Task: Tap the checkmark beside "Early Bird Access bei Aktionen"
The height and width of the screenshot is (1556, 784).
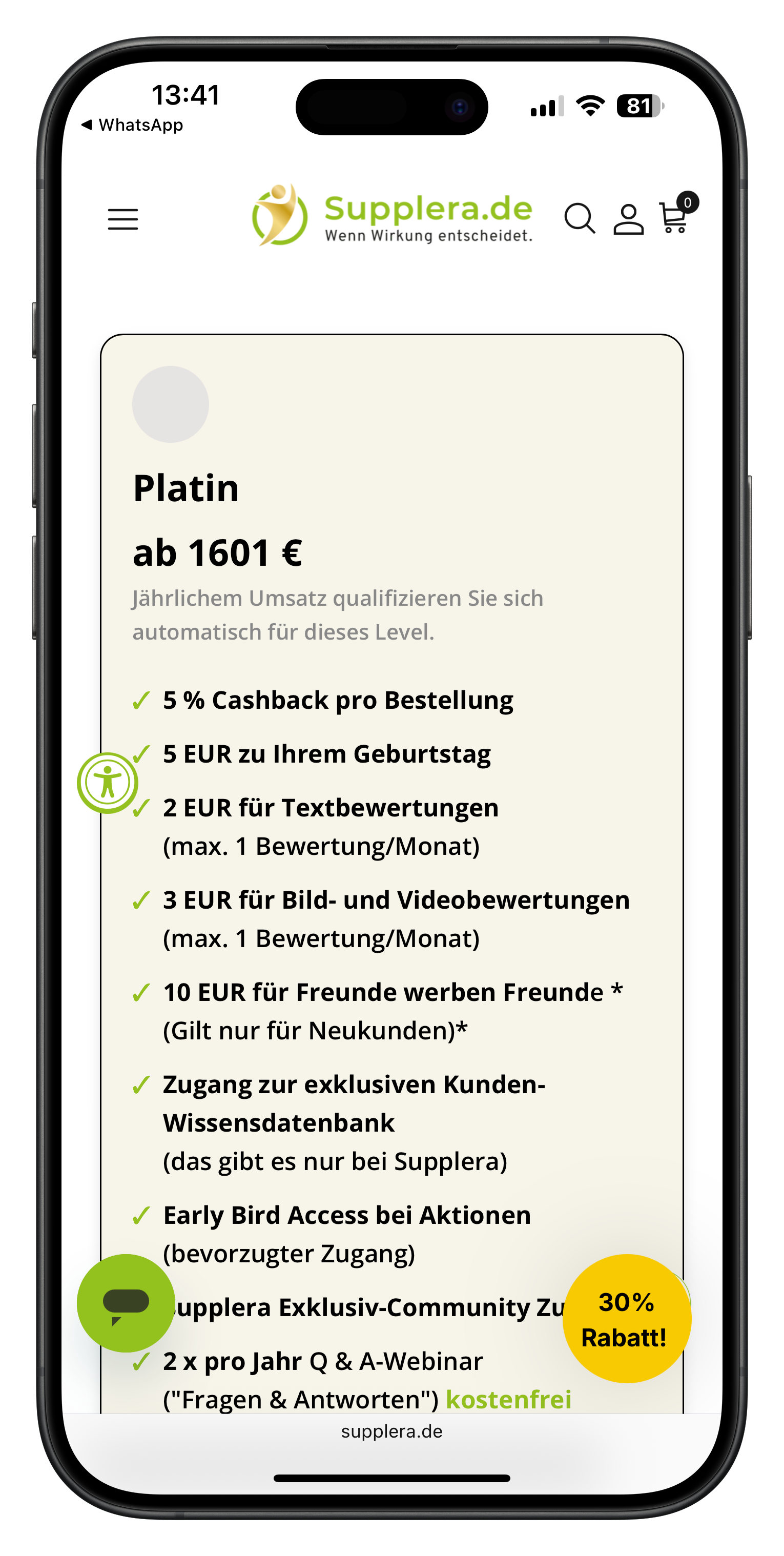Action: tap(141, 1215)
